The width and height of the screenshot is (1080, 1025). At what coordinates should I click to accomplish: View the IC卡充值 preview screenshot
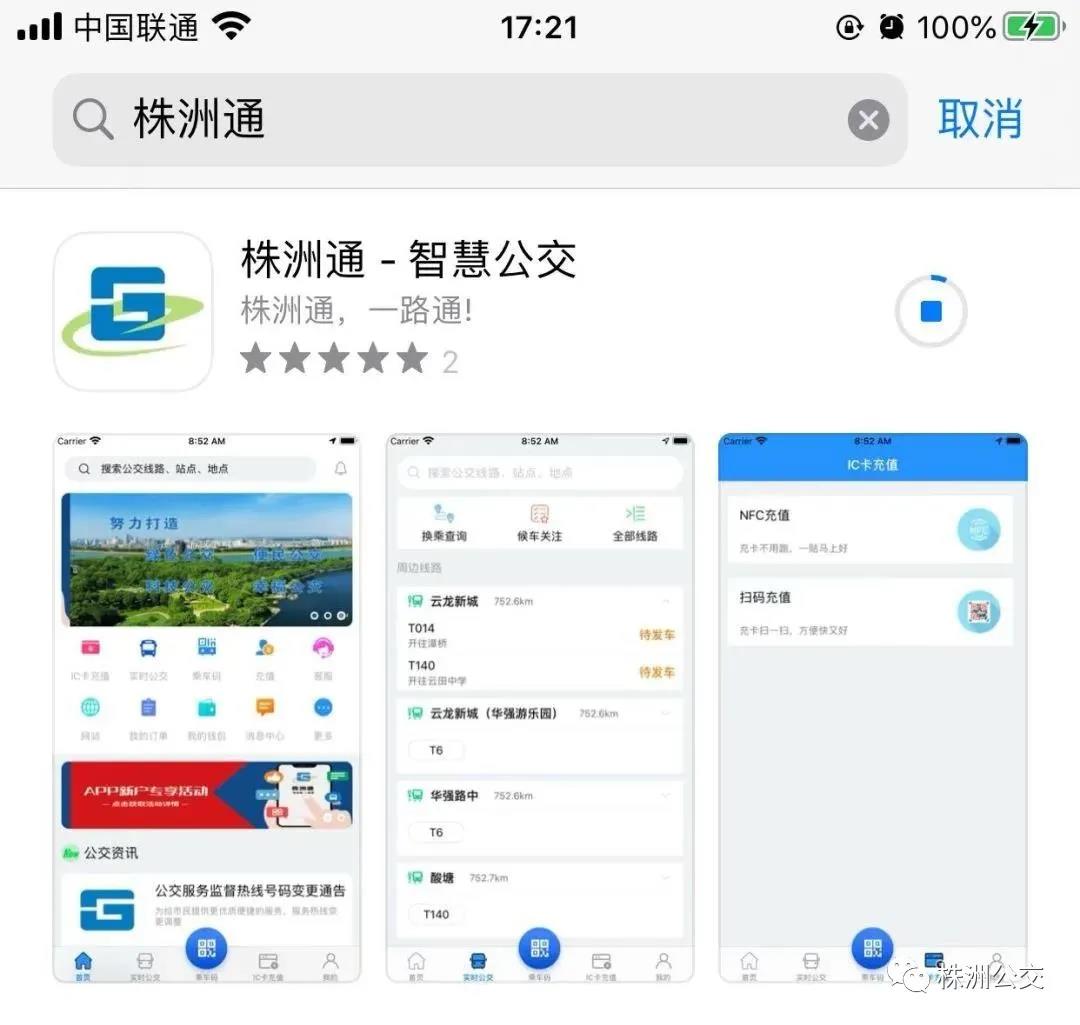pos(872,707)
